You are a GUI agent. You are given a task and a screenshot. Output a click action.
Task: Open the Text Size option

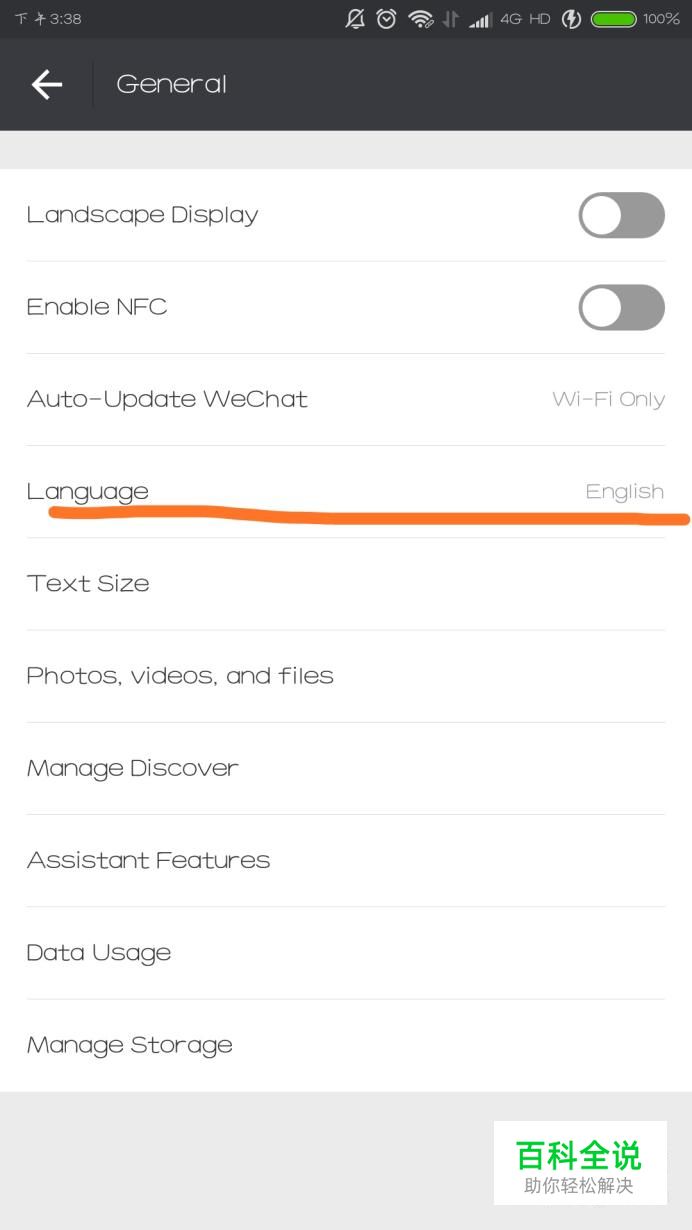tap(346, 584)
